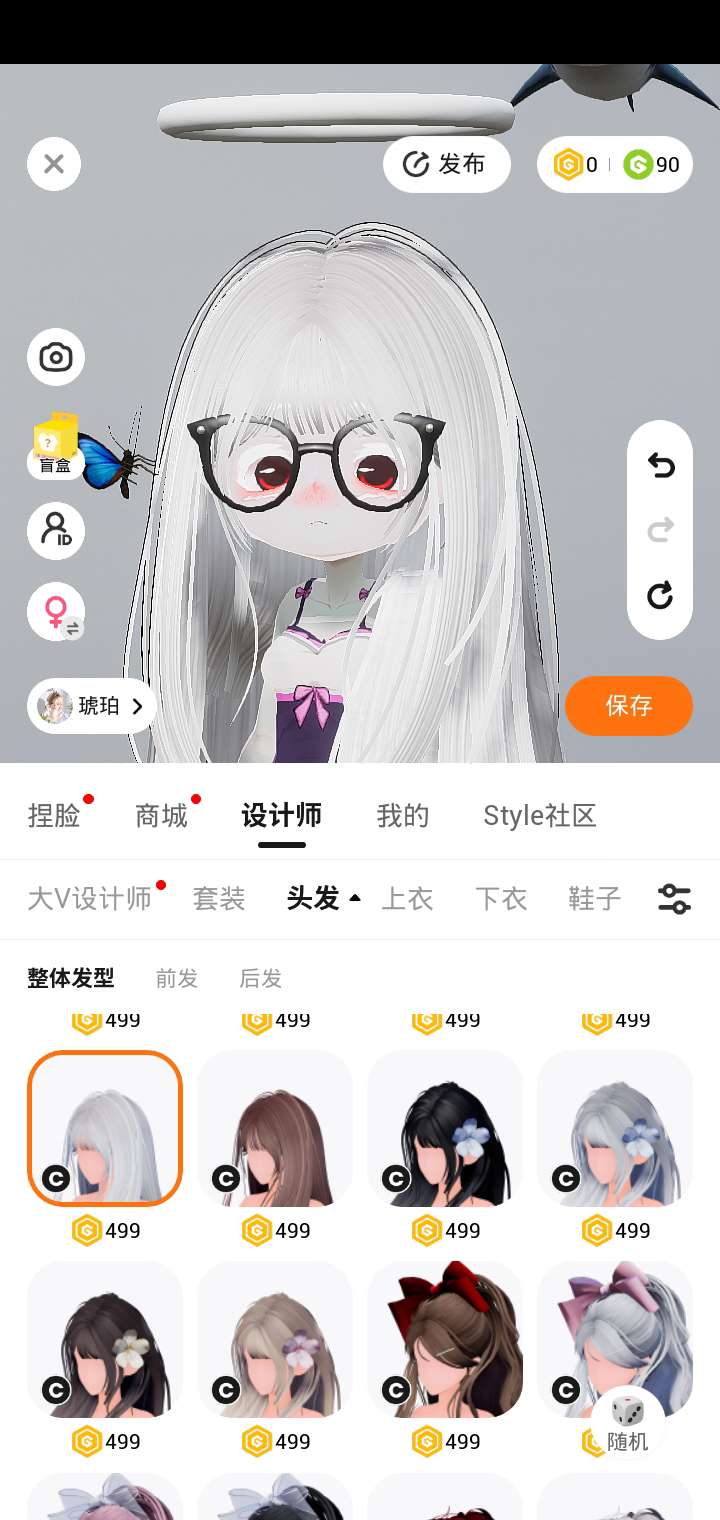720x1520 pixels.
Task: Choose the brown long hair style
Action: [x=275, y=1128]
